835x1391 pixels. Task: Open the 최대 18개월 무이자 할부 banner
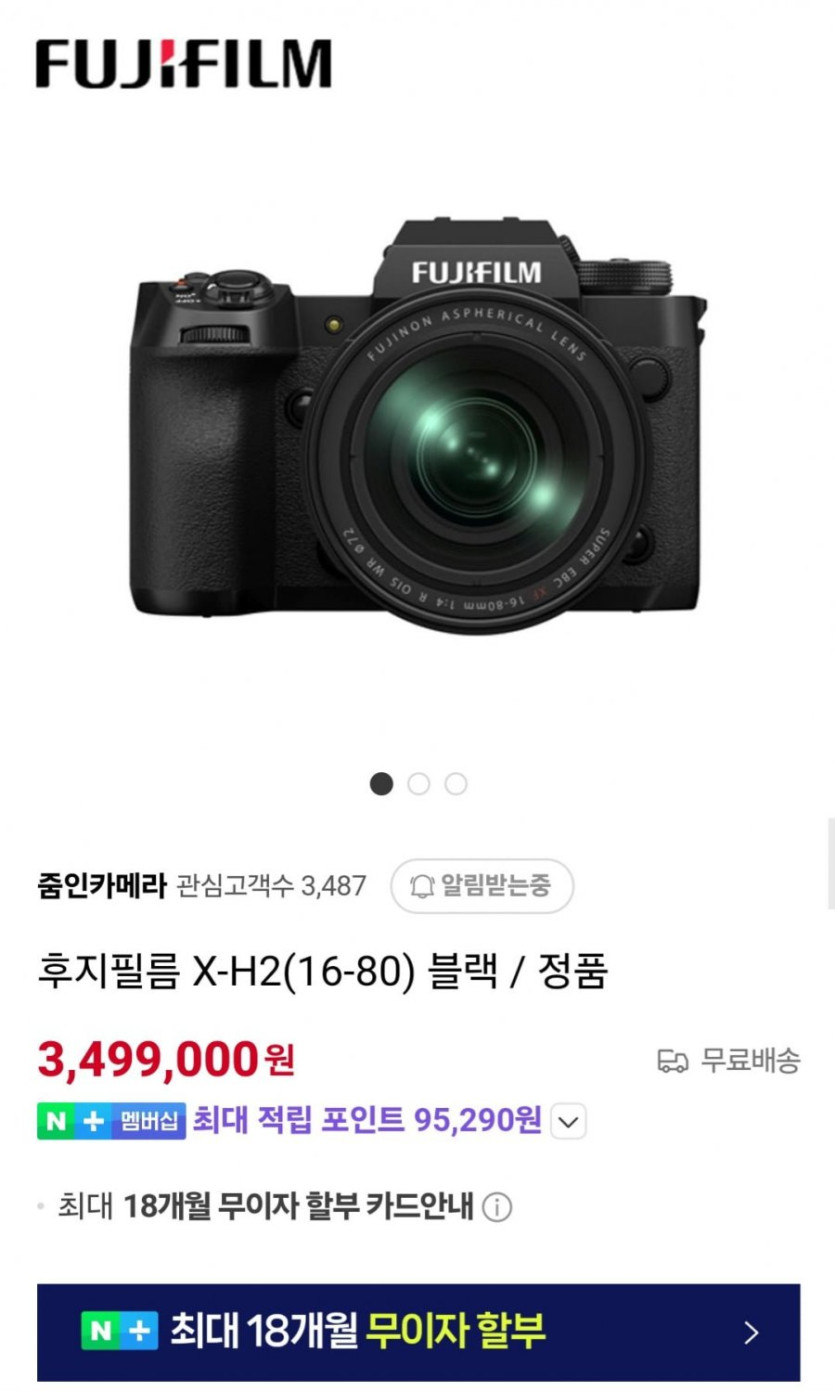[x=418, y=1332]
